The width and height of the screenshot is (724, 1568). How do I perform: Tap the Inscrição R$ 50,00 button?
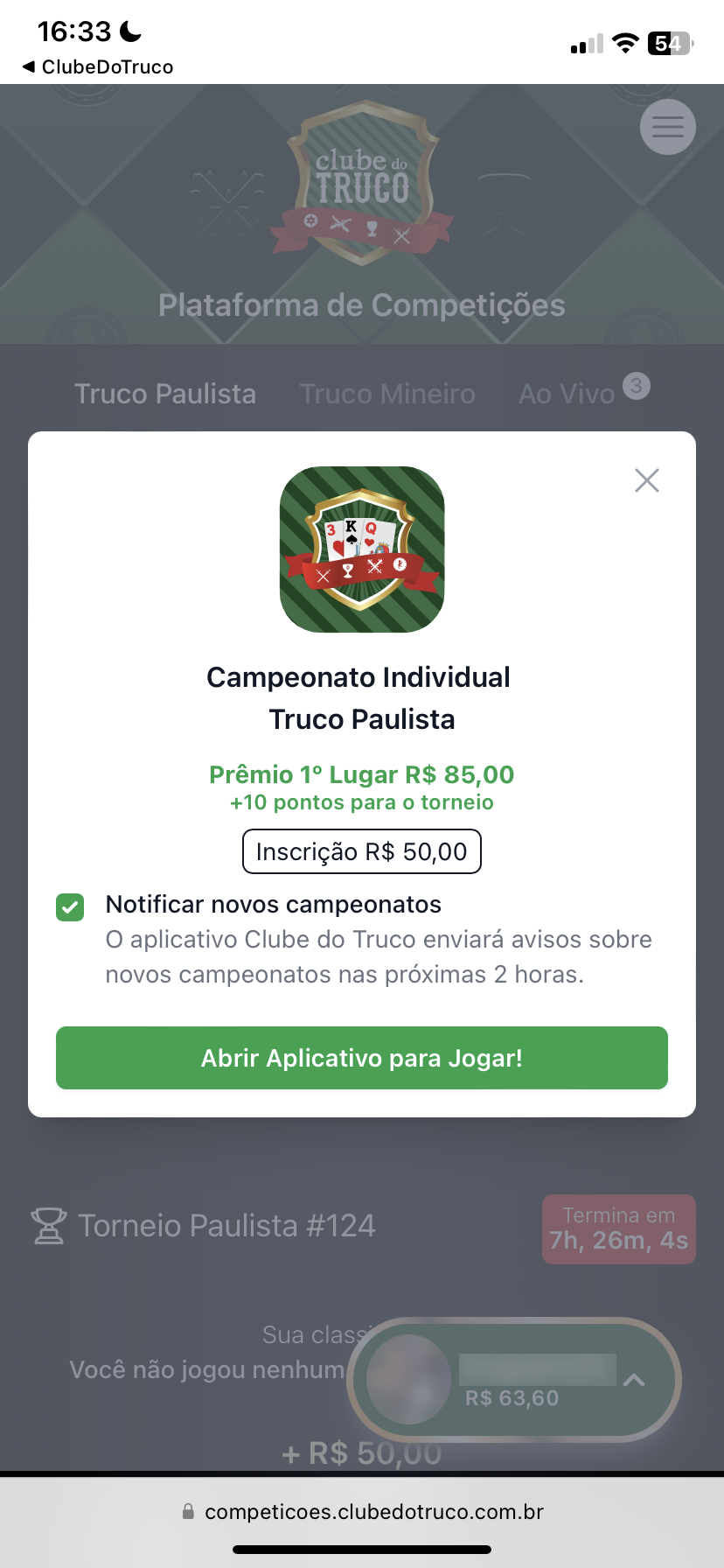coord(361,850)
